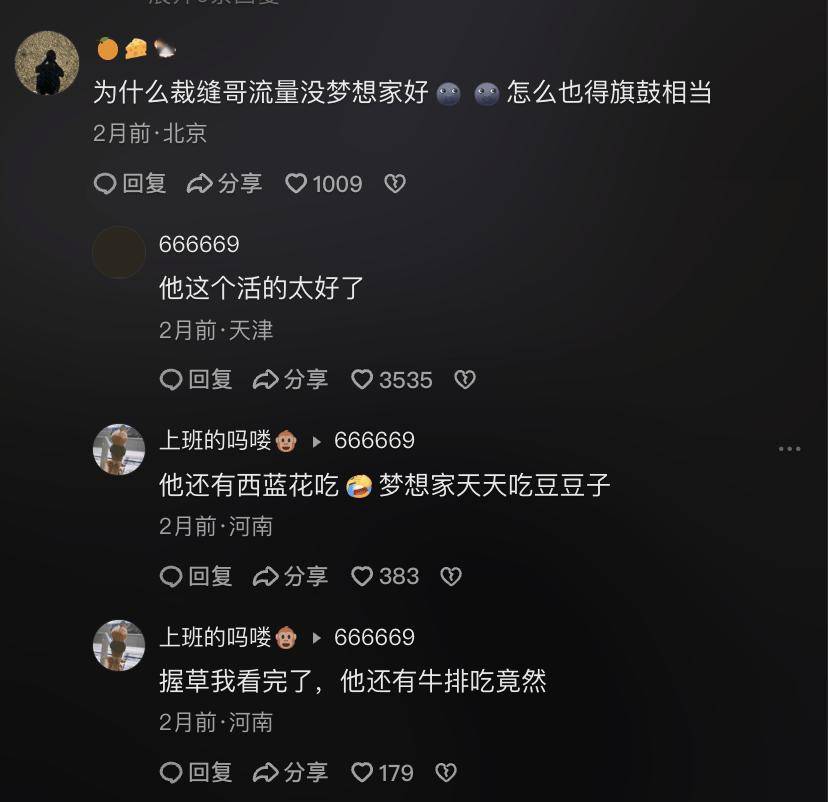Share the Beijing comment about 裁缝哥流量

[225, 184]
